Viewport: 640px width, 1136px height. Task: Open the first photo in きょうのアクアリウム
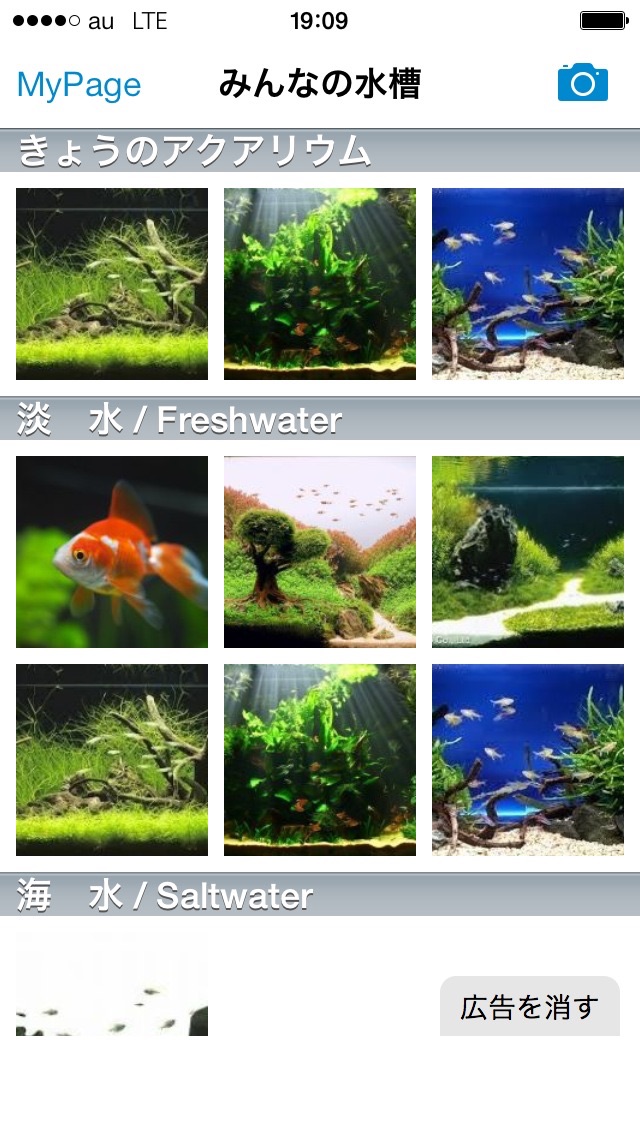[x=112, y=284]
